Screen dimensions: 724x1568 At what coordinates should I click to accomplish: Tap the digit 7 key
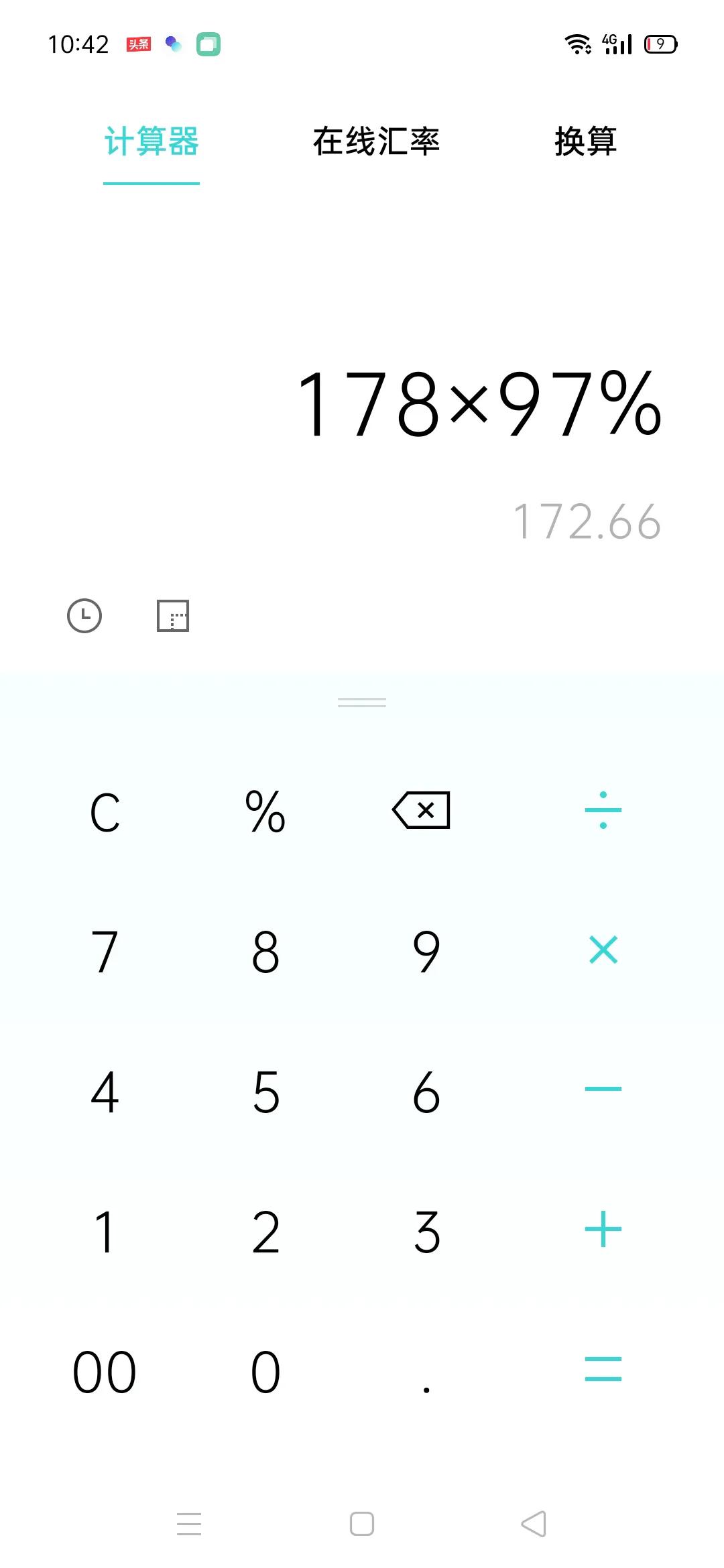click(x=104, y=952)
